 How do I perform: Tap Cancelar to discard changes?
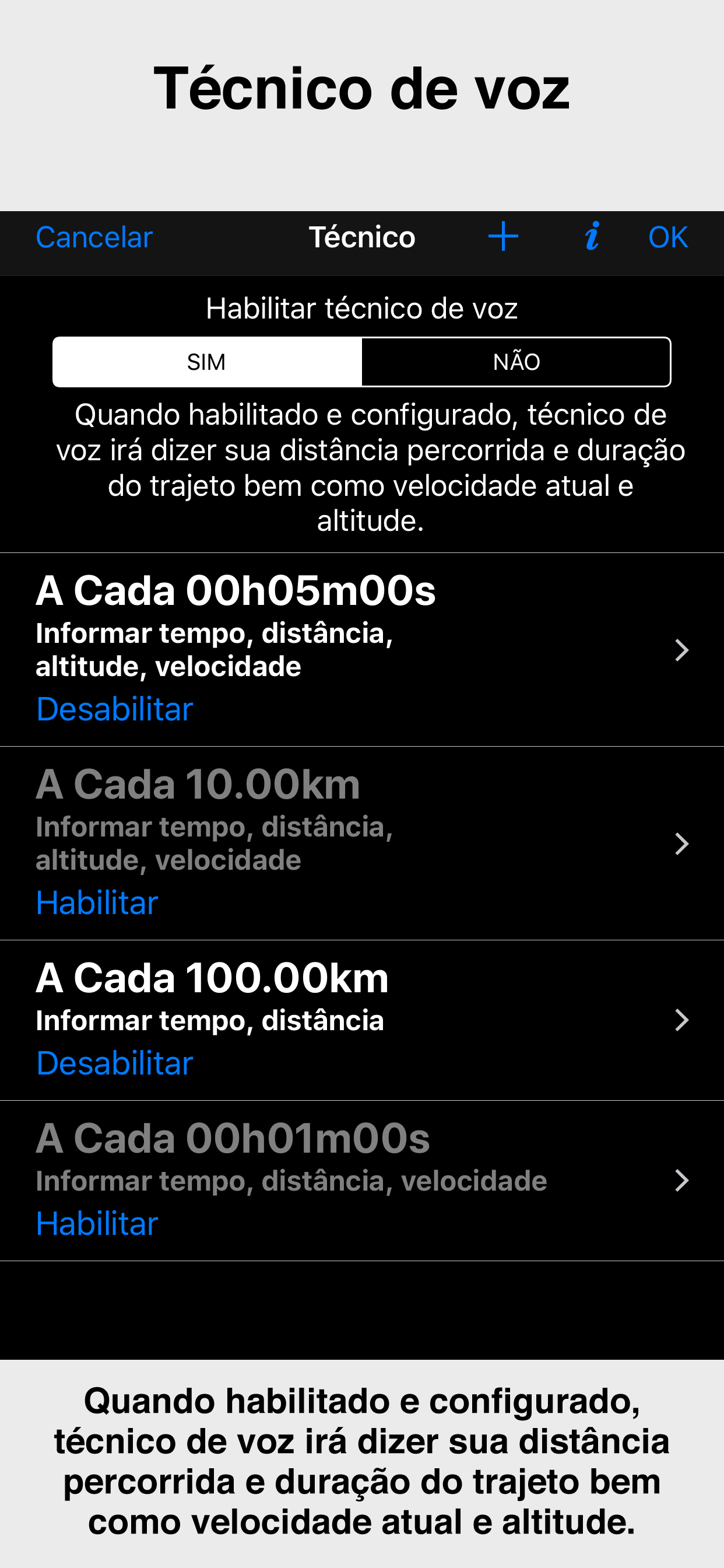click(94, 237)
